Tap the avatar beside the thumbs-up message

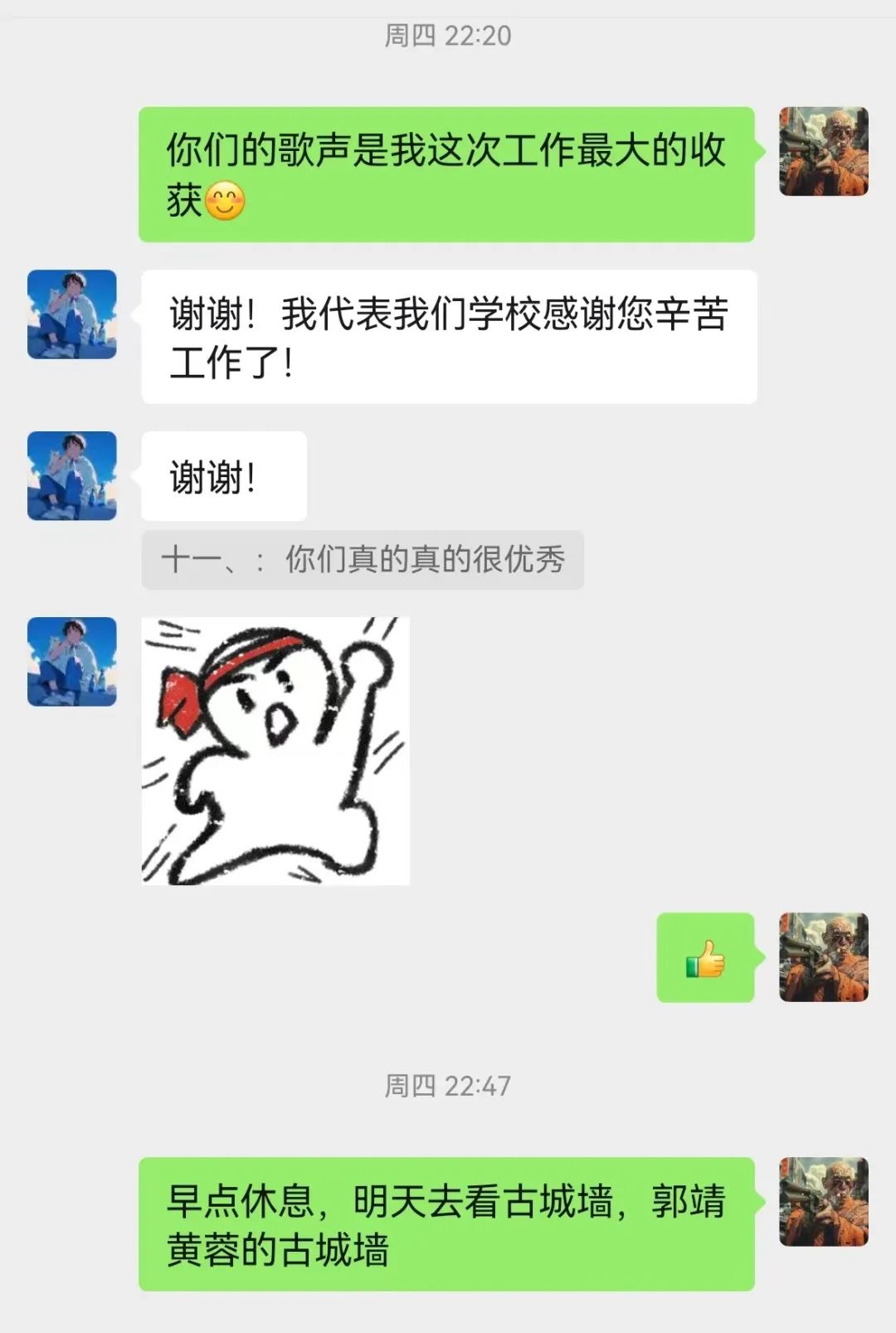(823, 957)
